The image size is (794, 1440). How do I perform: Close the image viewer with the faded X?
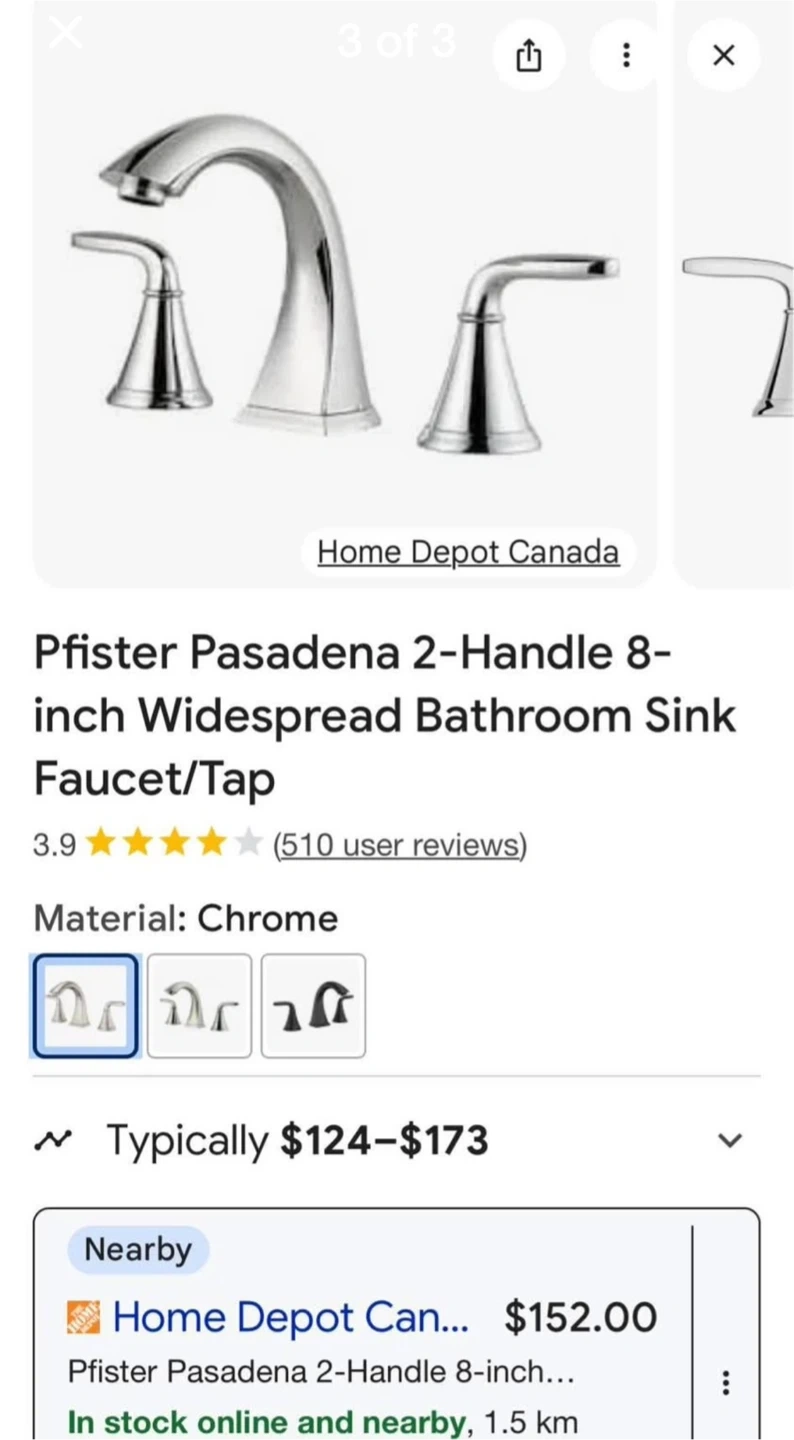[66, 32]
